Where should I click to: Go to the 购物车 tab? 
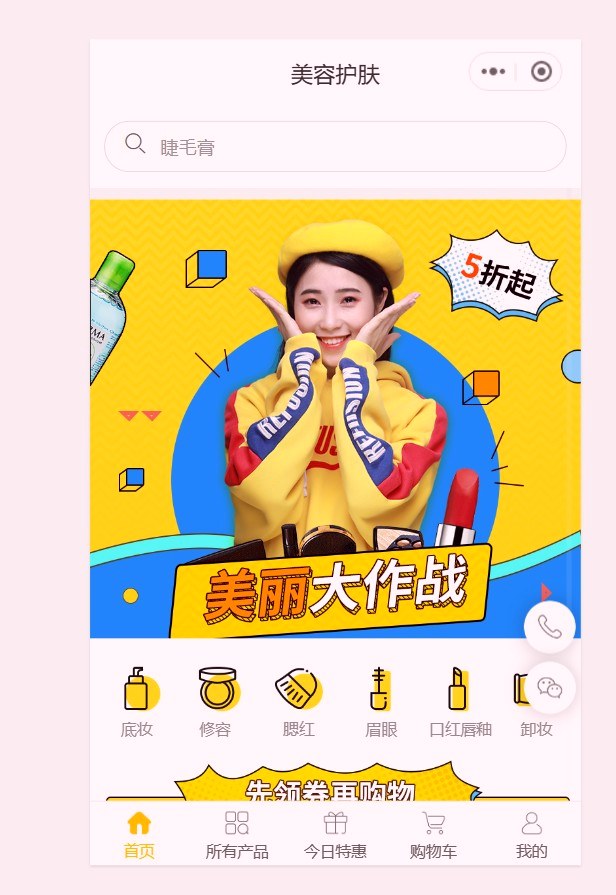(x=433, y=836)
